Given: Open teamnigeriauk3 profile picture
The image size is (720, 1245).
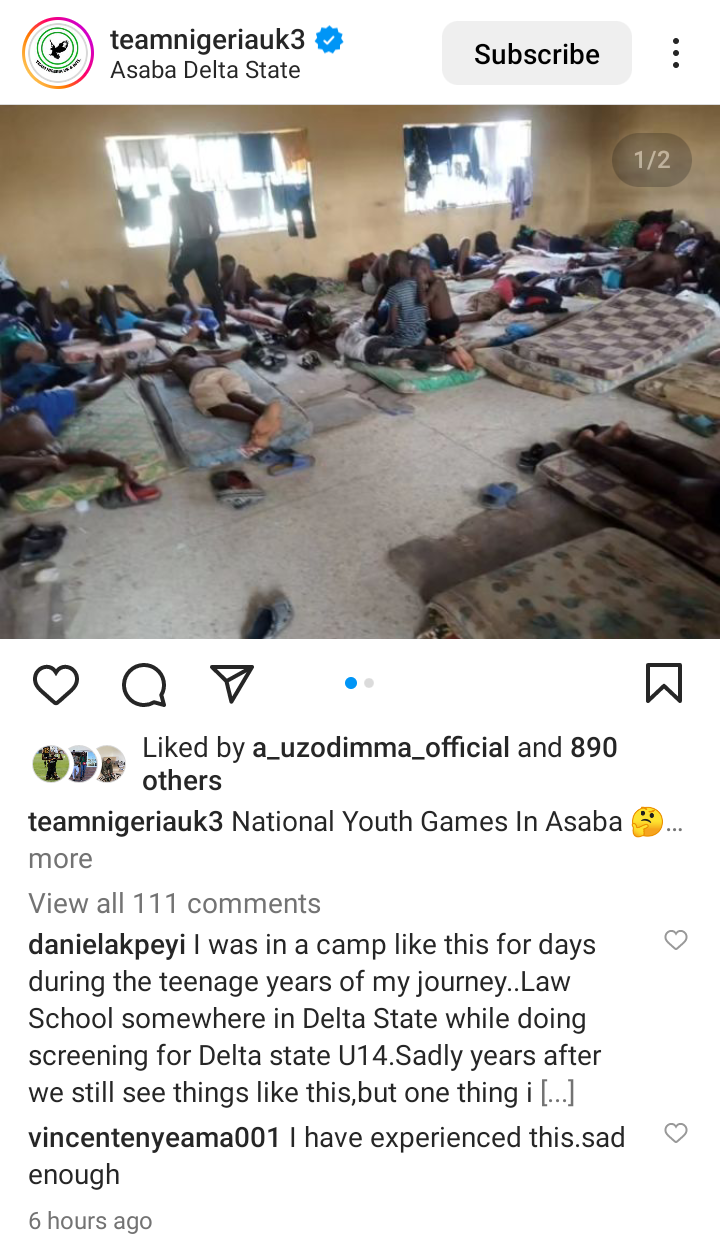Looking at the screenshot, I should (58, 53).
